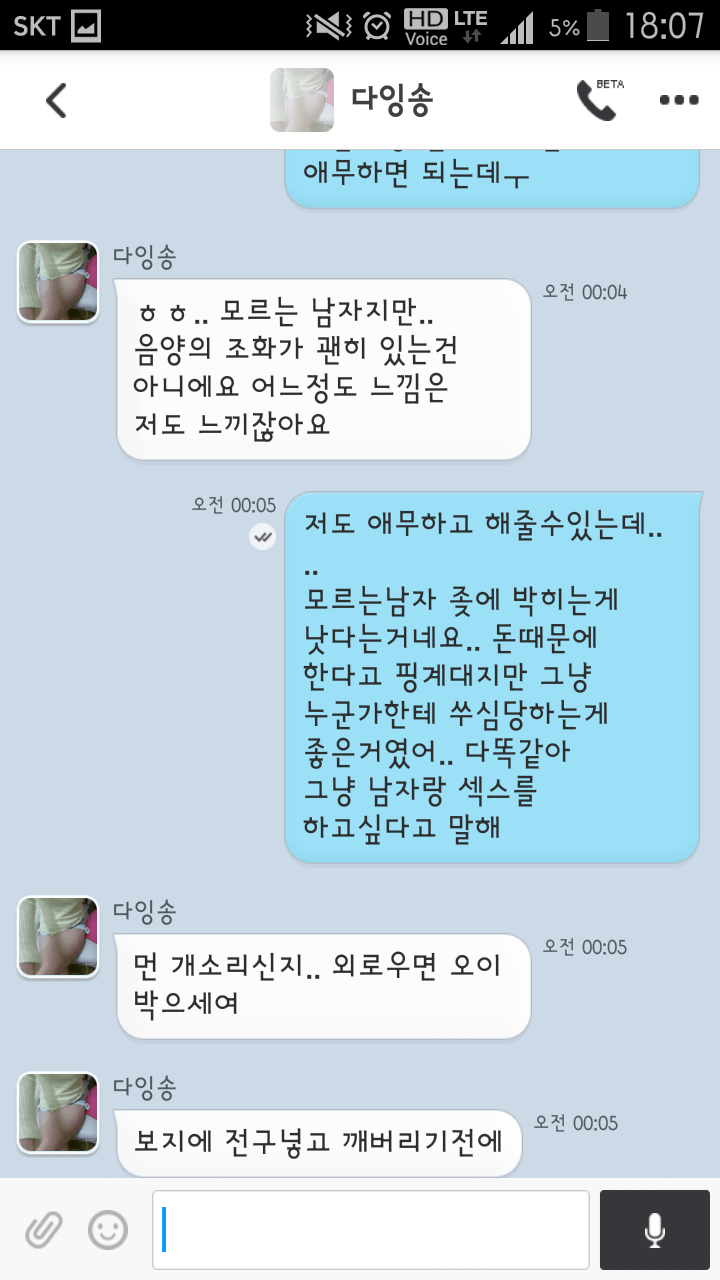Attach a file with the paperclip
This screenshot has height=1280, width=720.
tap(45, 1229)
